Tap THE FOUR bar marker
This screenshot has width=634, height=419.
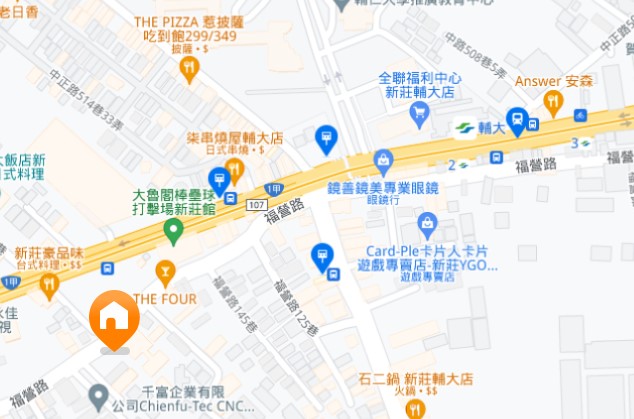(165, 270)
